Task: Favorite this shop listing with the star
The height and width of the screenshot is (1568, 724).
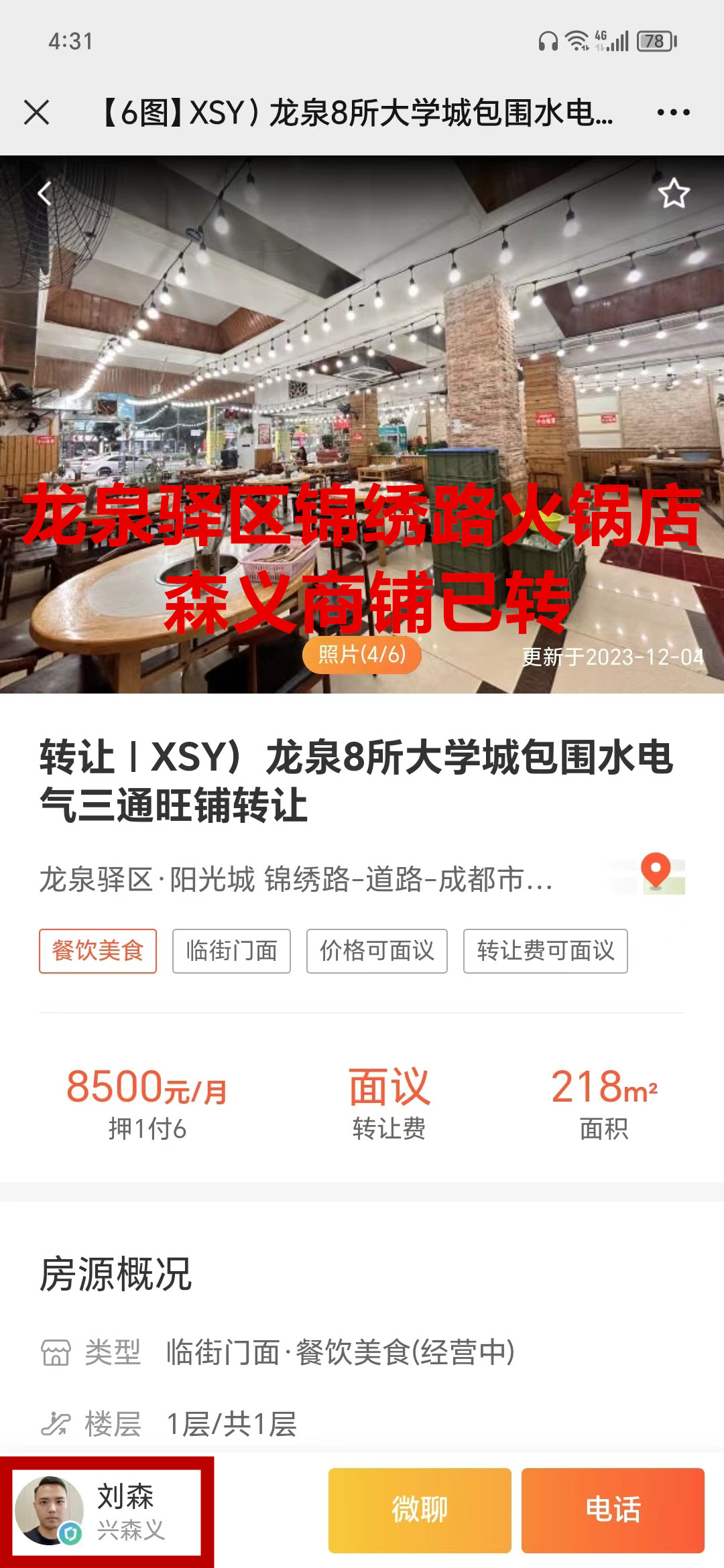Action: pos(673,194)
